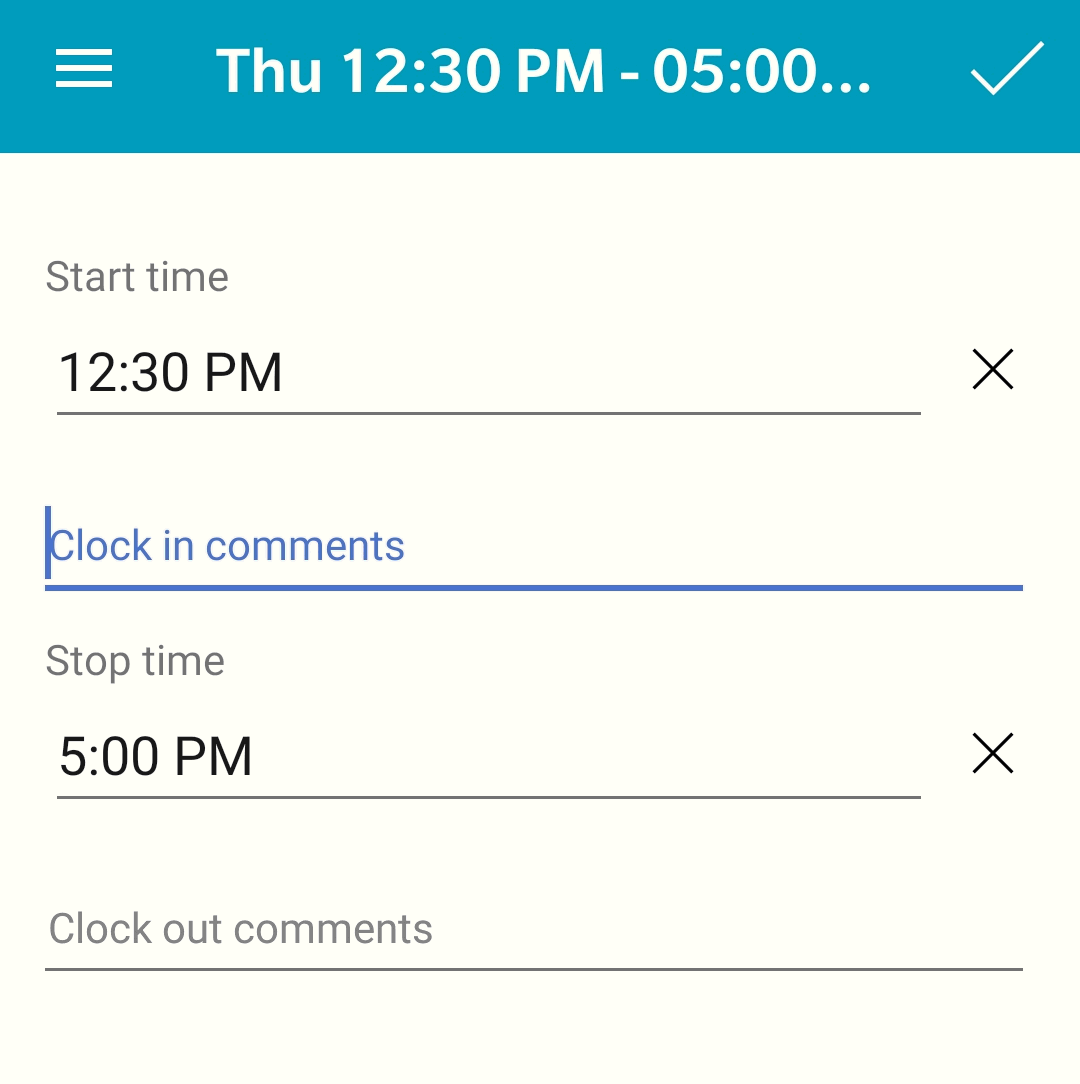The height and width of the screenshot is (1084, 1080).
Task: Clear the 12:30 PM start time
Action: click(993, 370)
